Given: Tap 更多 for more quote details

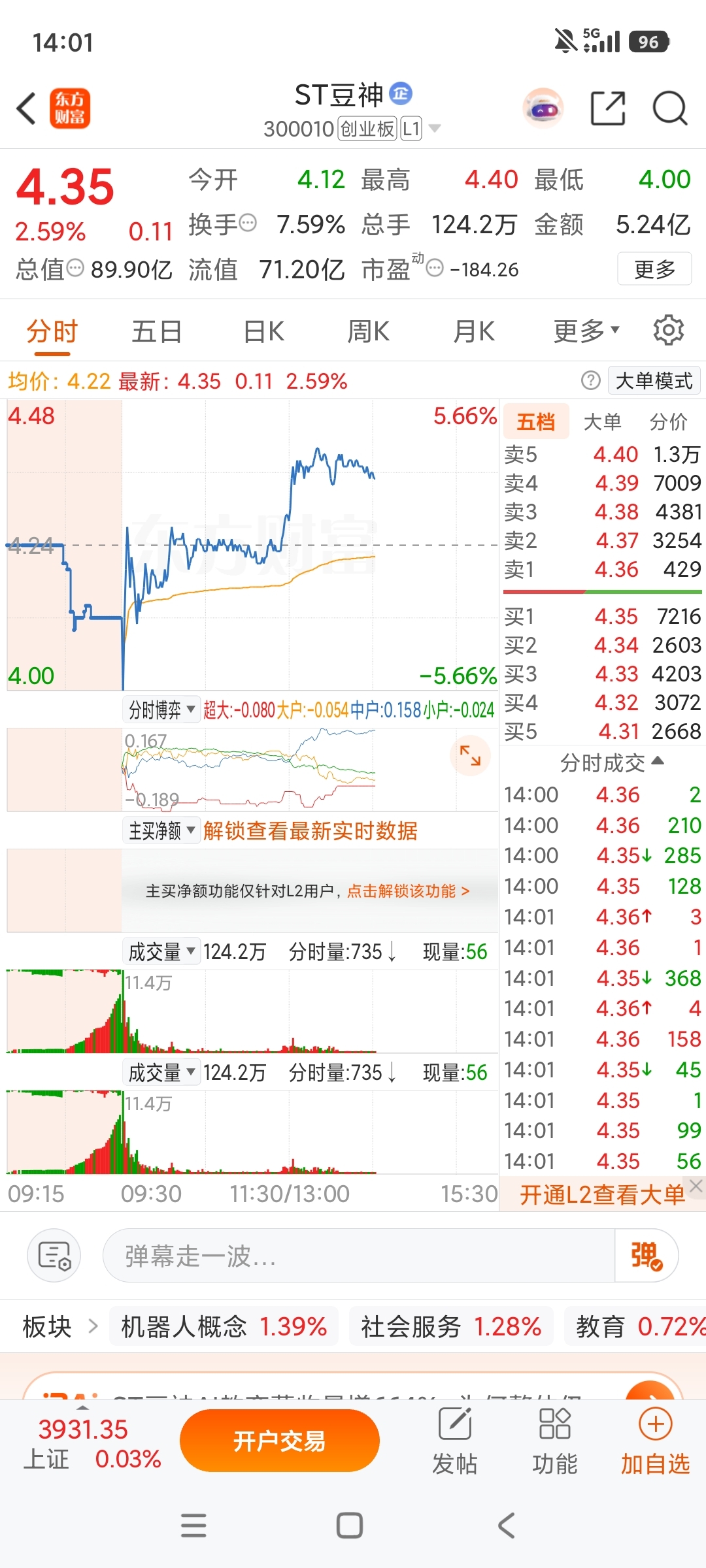Looking at the screenshot, I should (x=654, y=269).
